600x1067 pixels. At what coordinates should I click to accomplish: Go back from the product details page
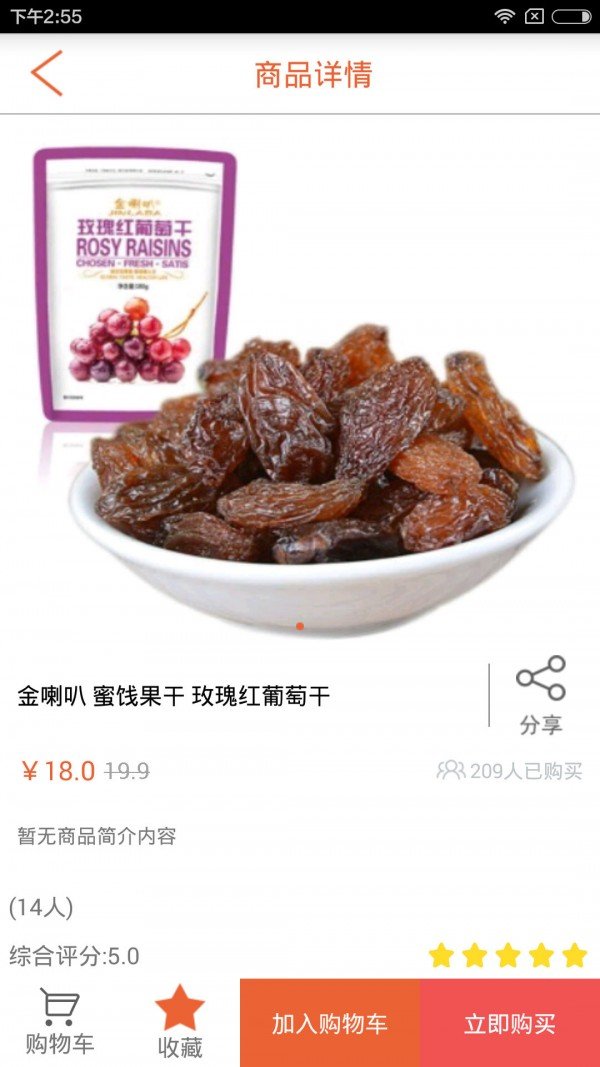tap(47, 74)
